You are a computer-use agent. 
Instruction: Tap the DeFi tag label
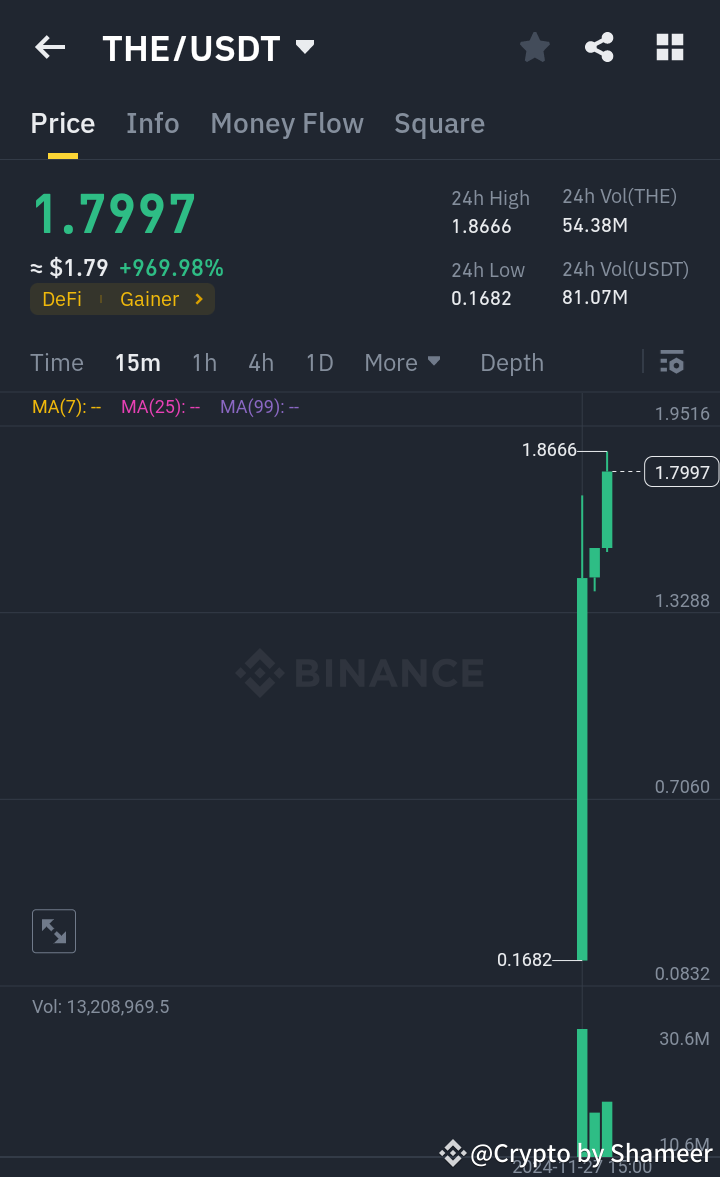[64, 298]
